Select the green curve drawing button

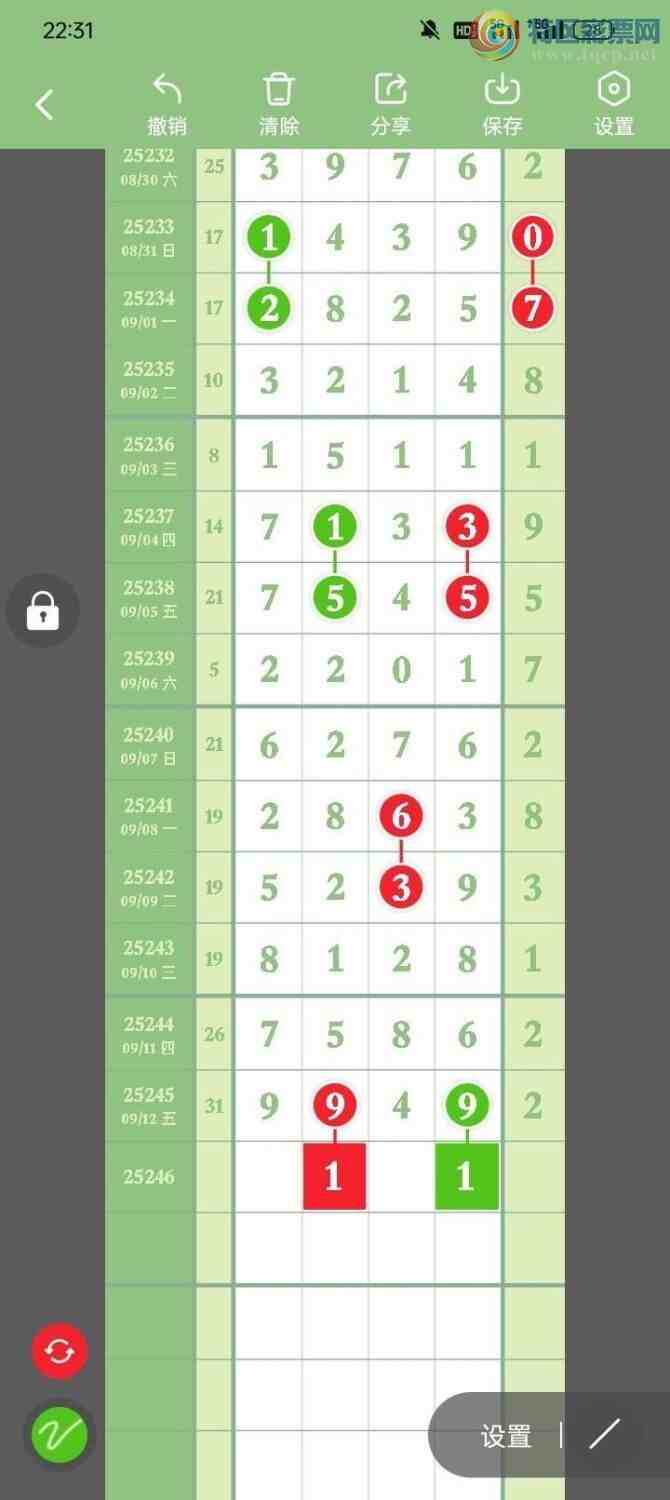tap(60, 1435)
